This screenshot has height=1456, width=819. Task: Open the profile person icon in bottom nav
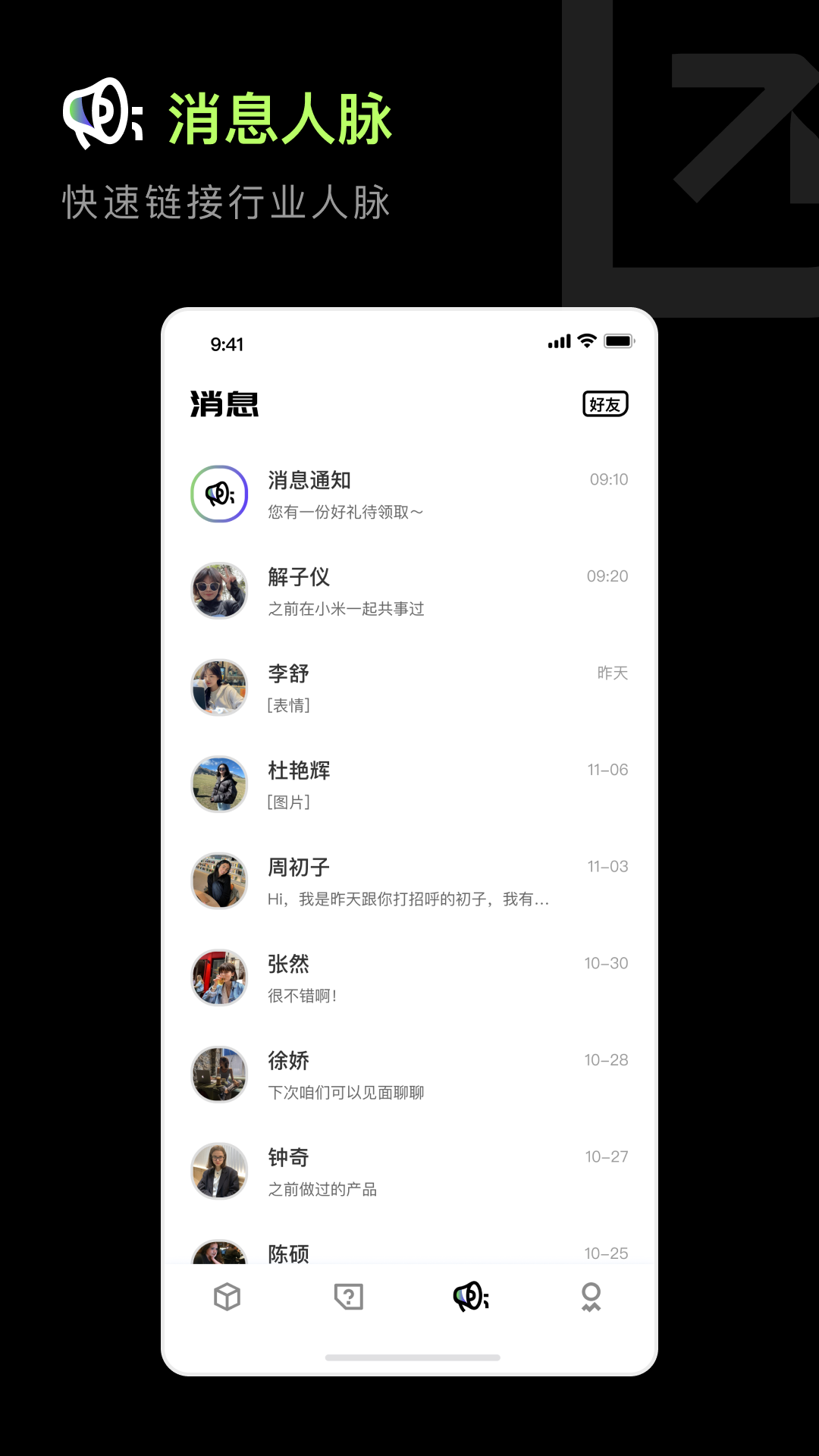[591, 1297]
